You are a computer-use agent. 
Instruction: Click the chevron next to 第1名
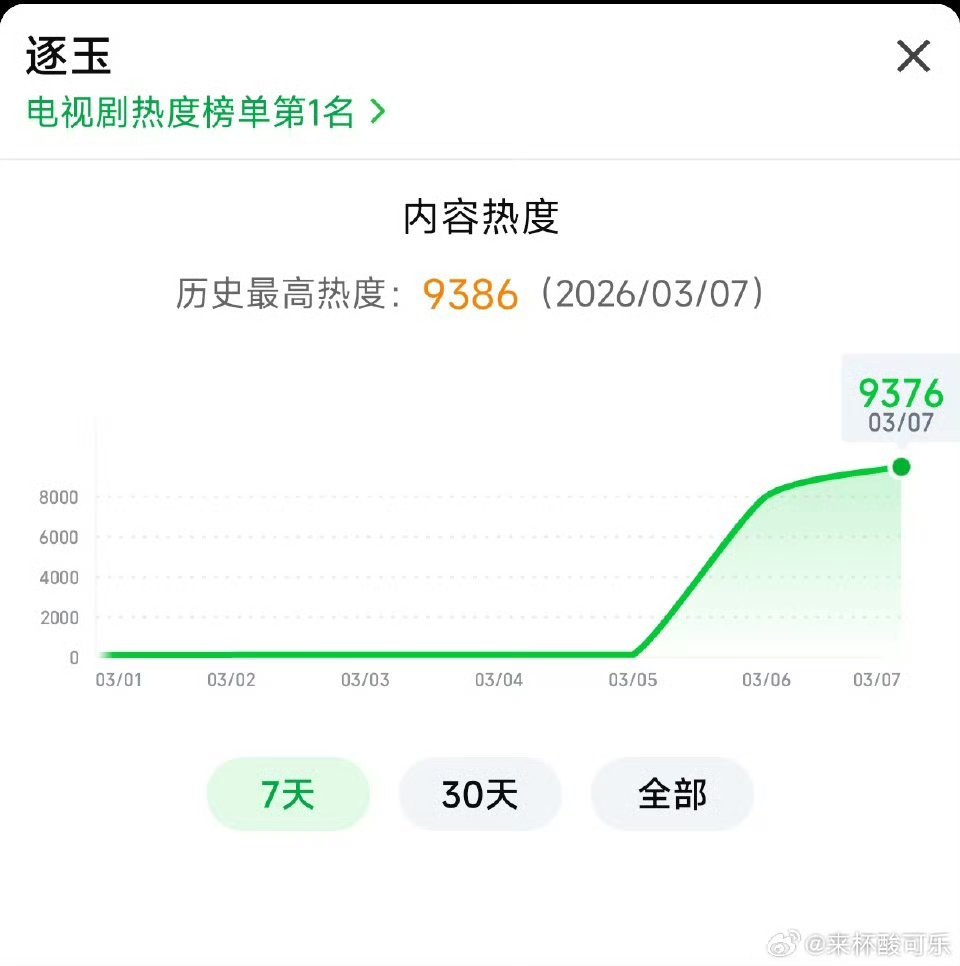pyautogui.click(x=377, y=113)
